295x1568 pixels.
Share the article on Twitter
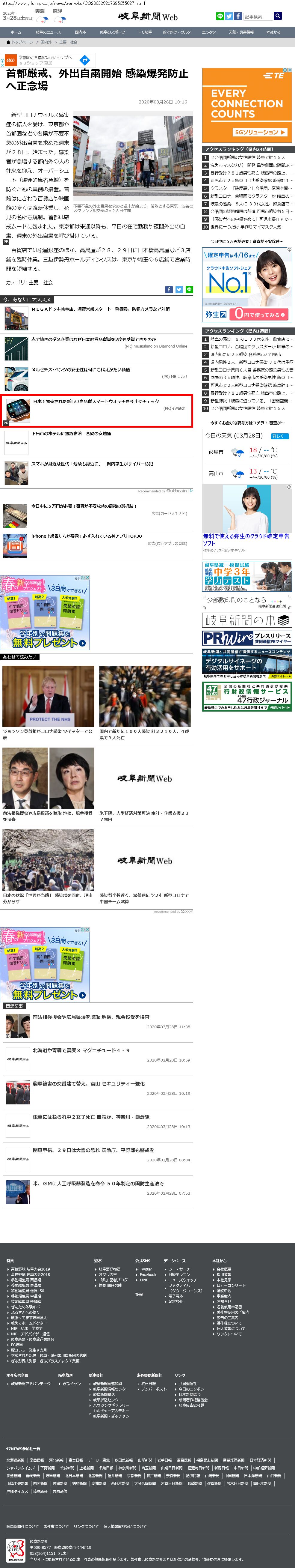pos(179,290)
